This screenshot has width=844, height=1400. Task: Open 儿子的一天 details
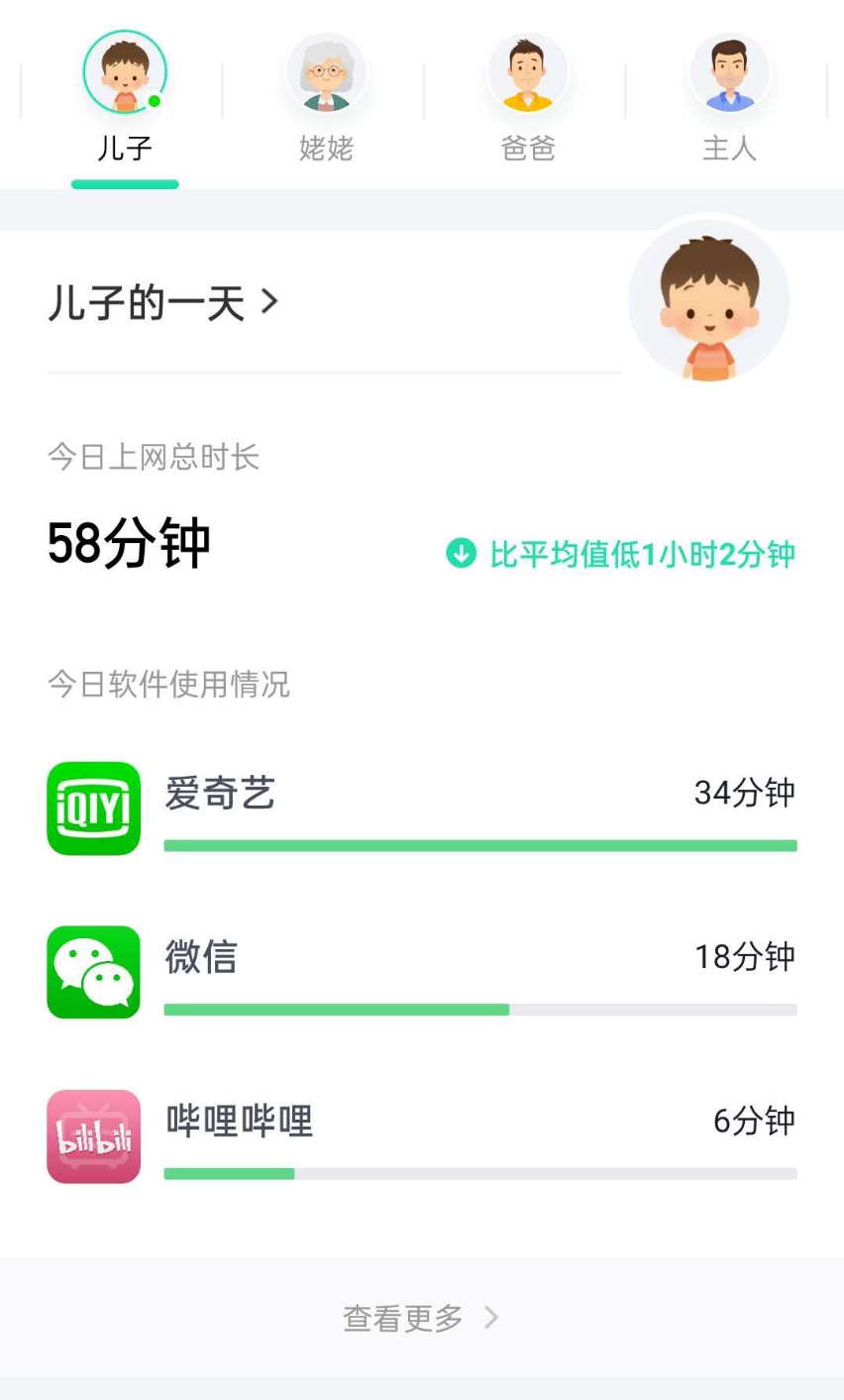click(163, 302)
